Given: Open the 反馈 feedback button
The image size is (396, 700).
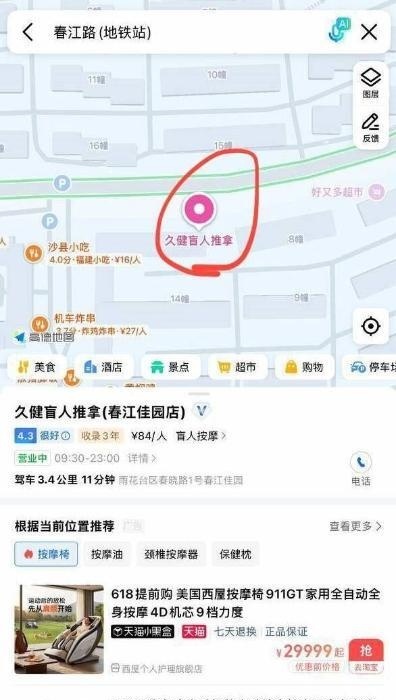Looking at the screenshot, I should pyautogui.click(x=371, y=128).
